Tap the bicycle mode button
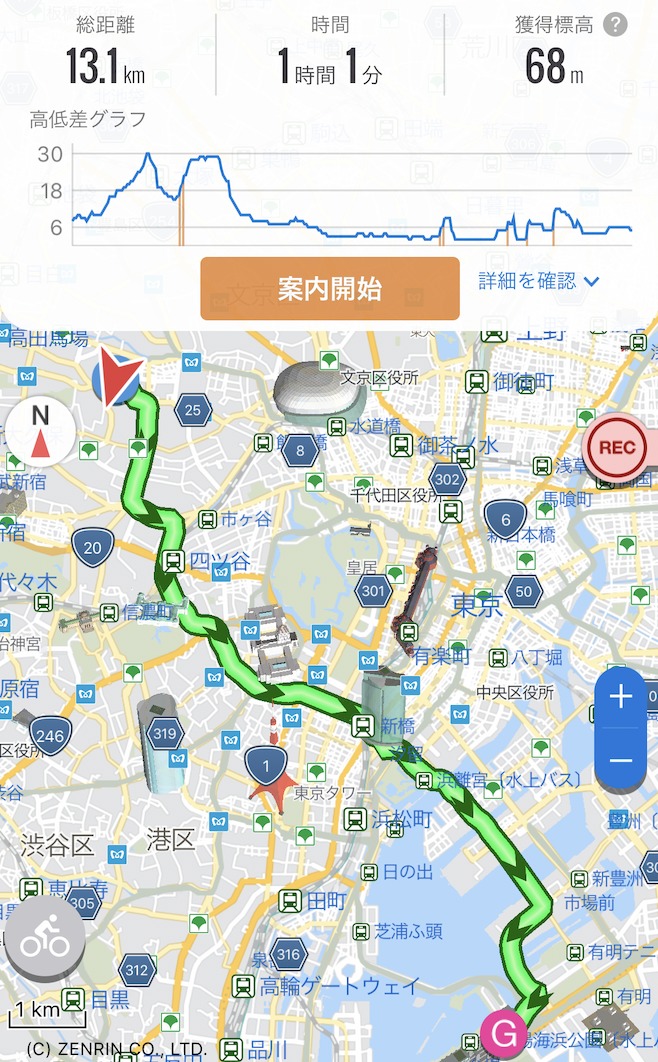 click(x=45, y=937)
